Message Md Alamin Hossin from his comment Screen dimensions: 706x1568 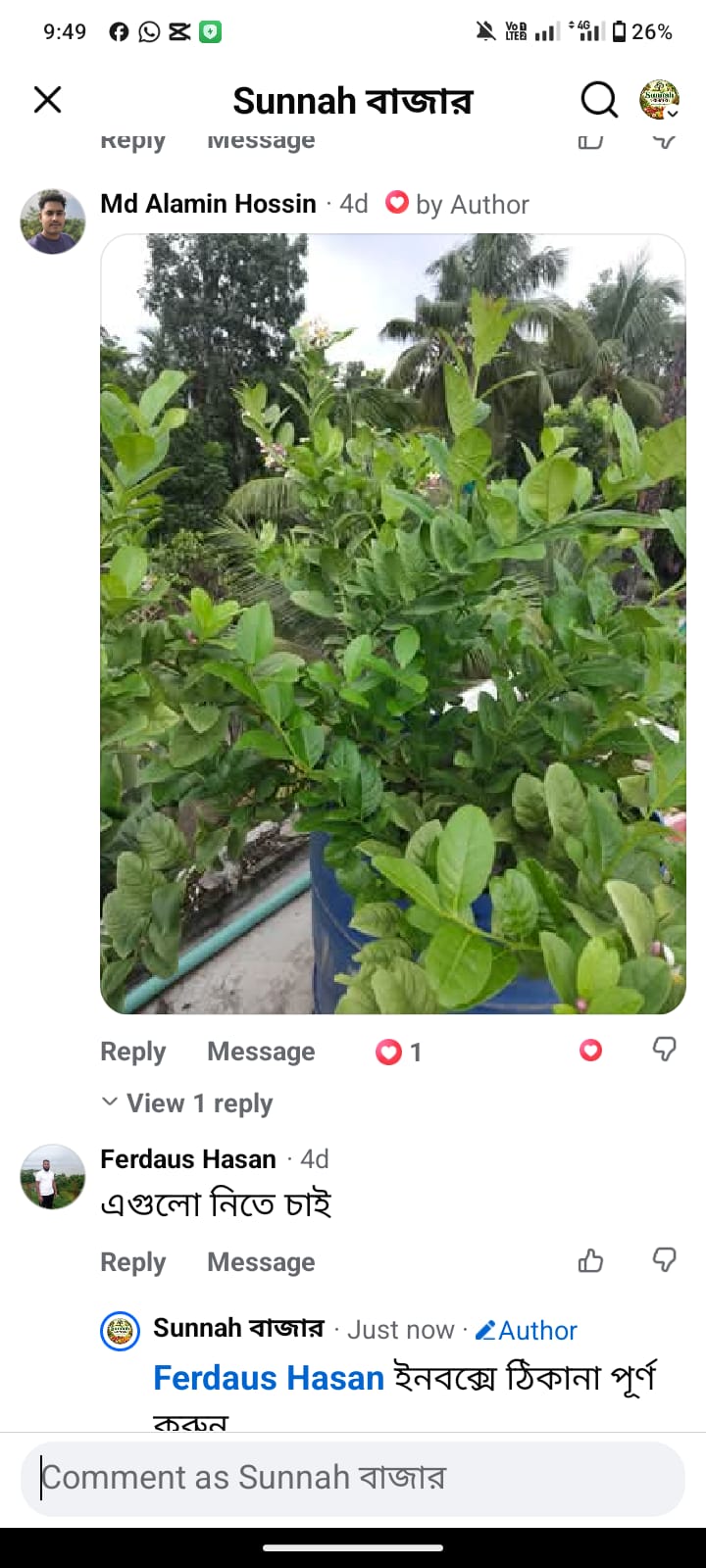[261, 1052]
